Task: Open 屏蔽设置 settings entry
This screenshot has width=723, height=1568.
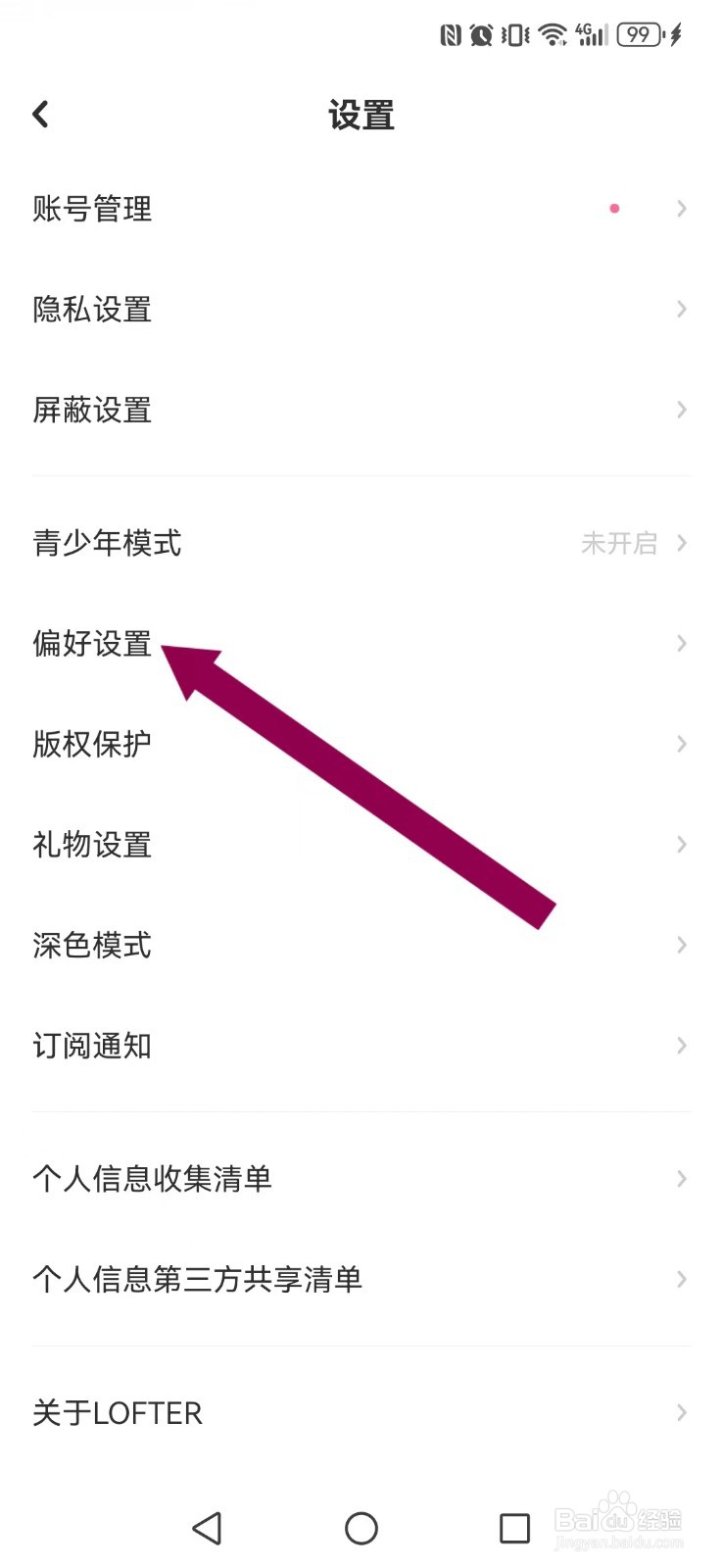Action: click(90, 410)
